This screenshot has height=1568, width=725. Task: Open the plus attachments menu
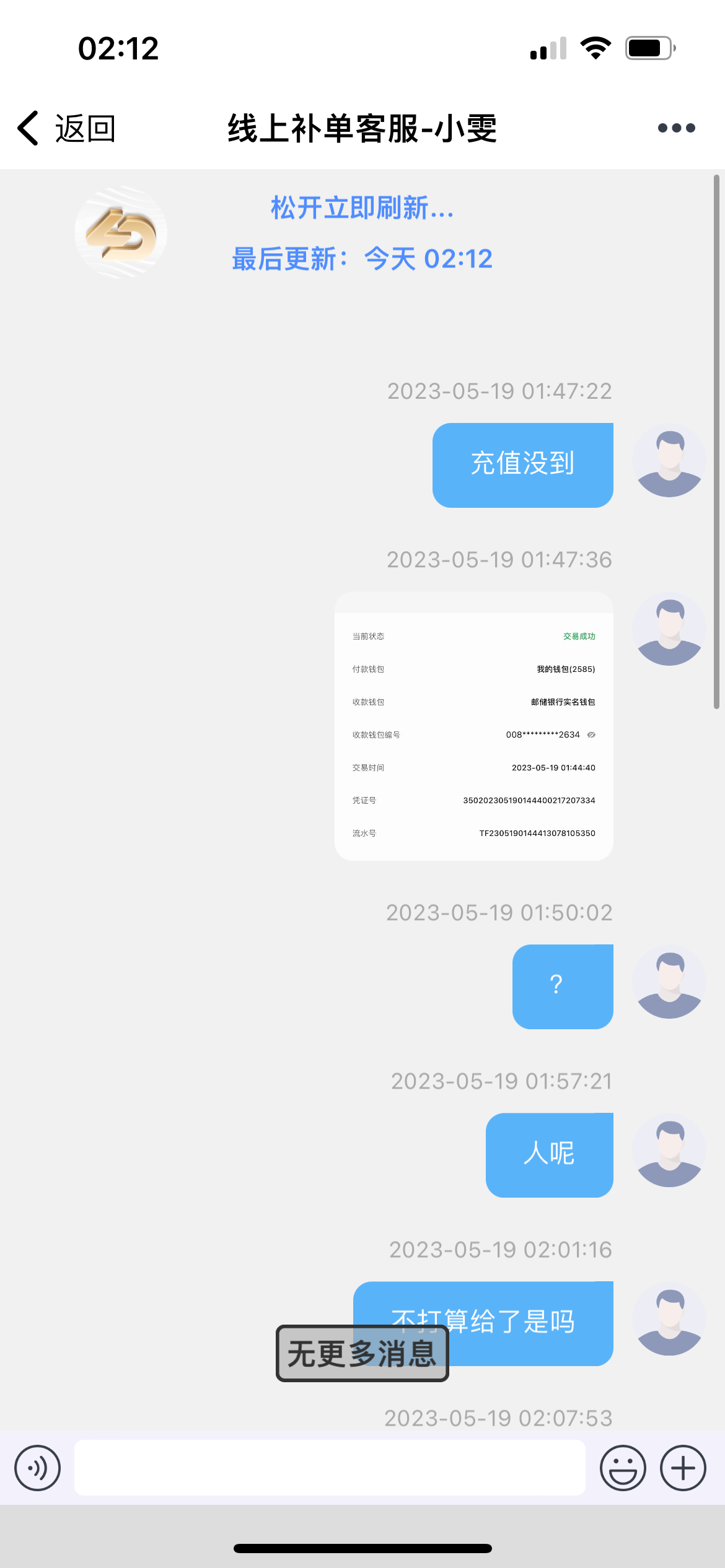(x=683, y=1468)
